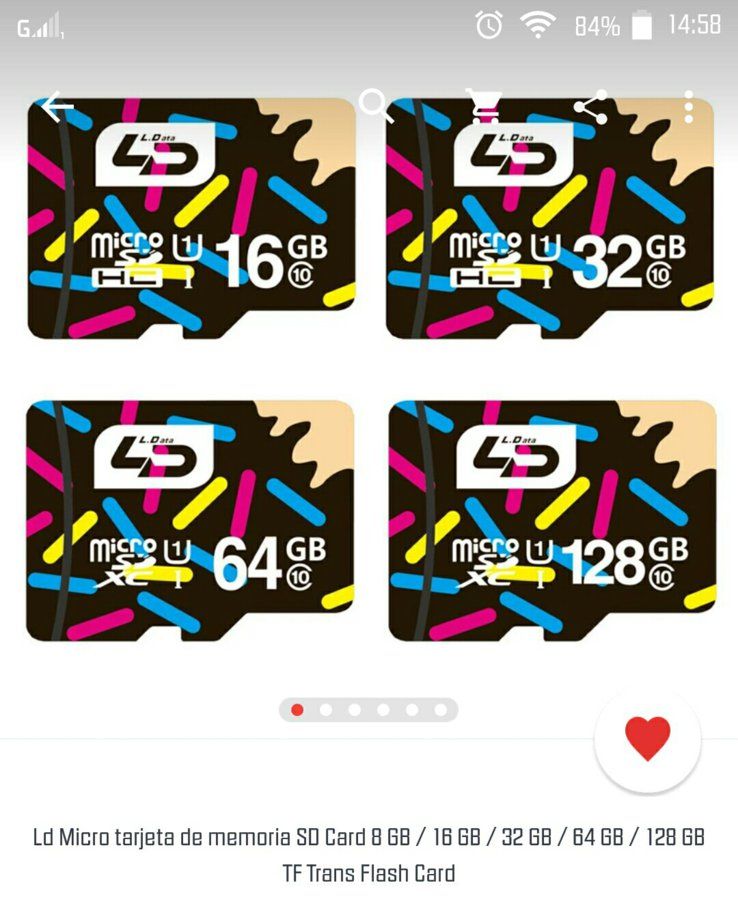
Task: Share this memory card listing
Action: point(591,107)
